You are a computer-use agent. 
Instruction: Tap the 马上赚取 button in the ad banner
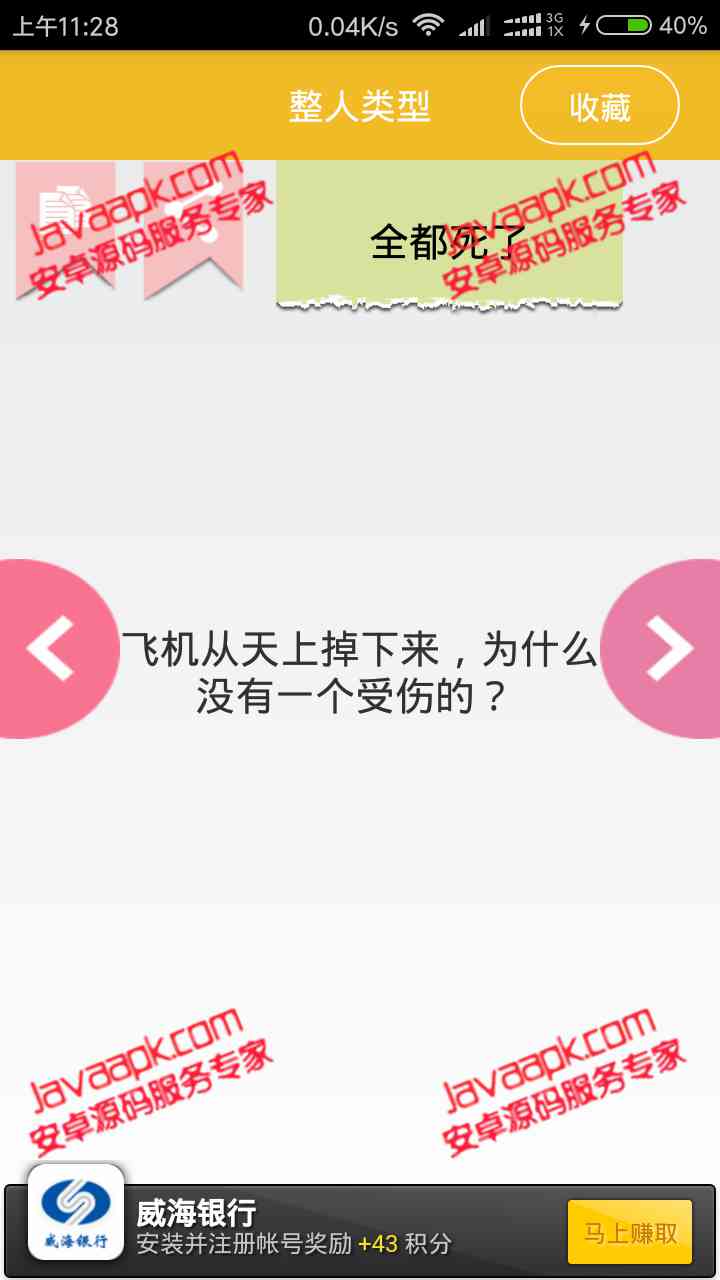coord(630,1232)
